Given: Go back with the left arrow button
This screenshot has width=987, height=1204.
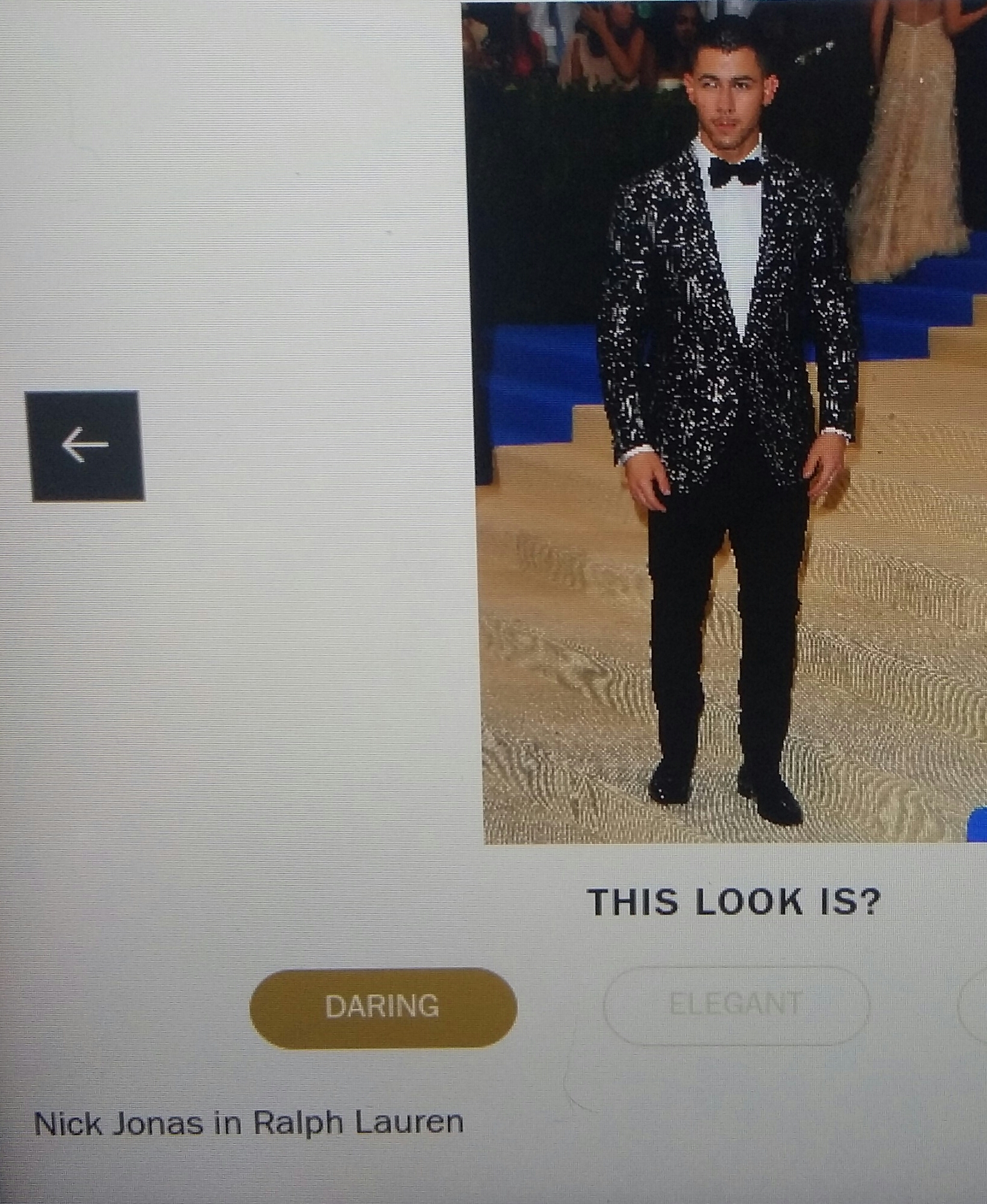Looking at the screenshot, I should click(x=85, y=446).
